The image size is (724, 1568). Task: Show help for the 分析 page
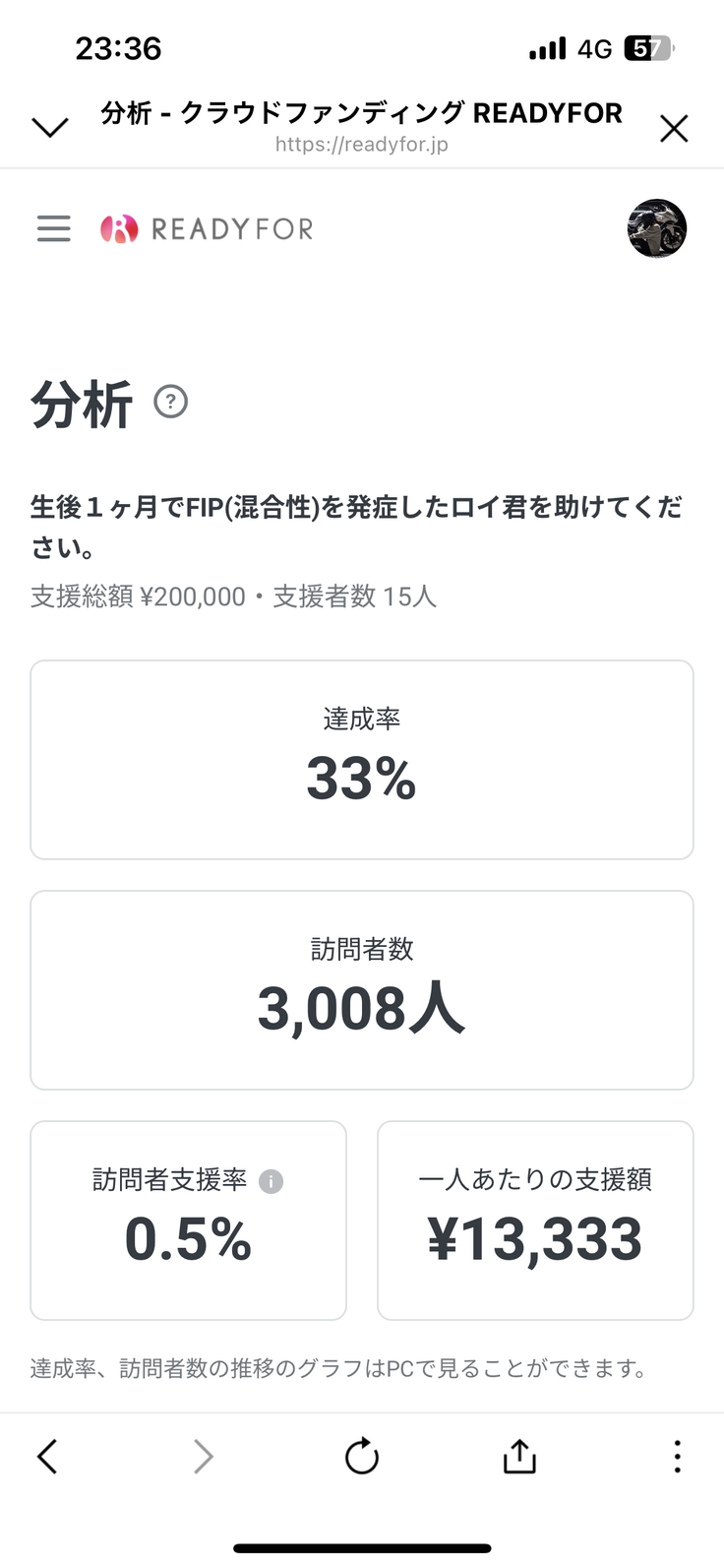point(171,402)
